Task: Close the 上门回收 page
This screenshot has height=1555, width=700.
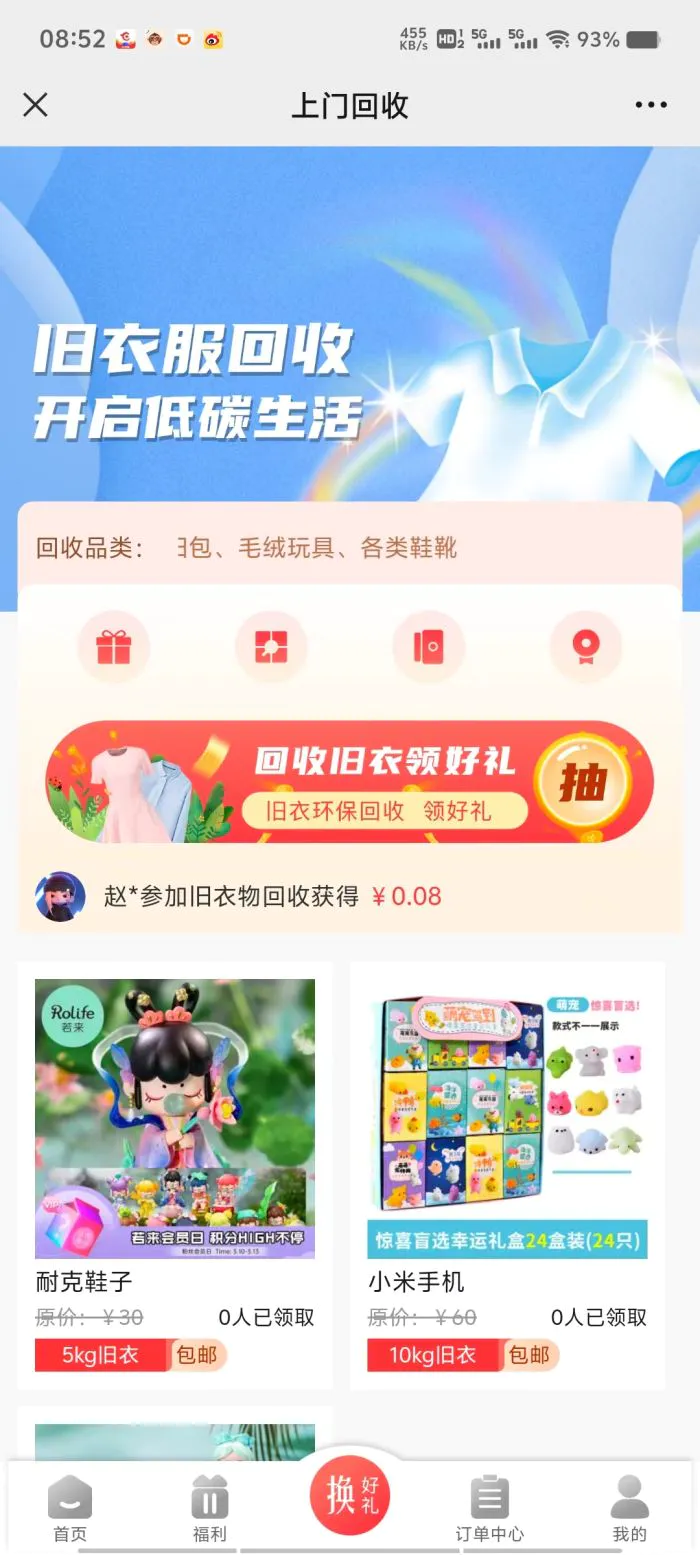Action: click(x=35, y=105)
